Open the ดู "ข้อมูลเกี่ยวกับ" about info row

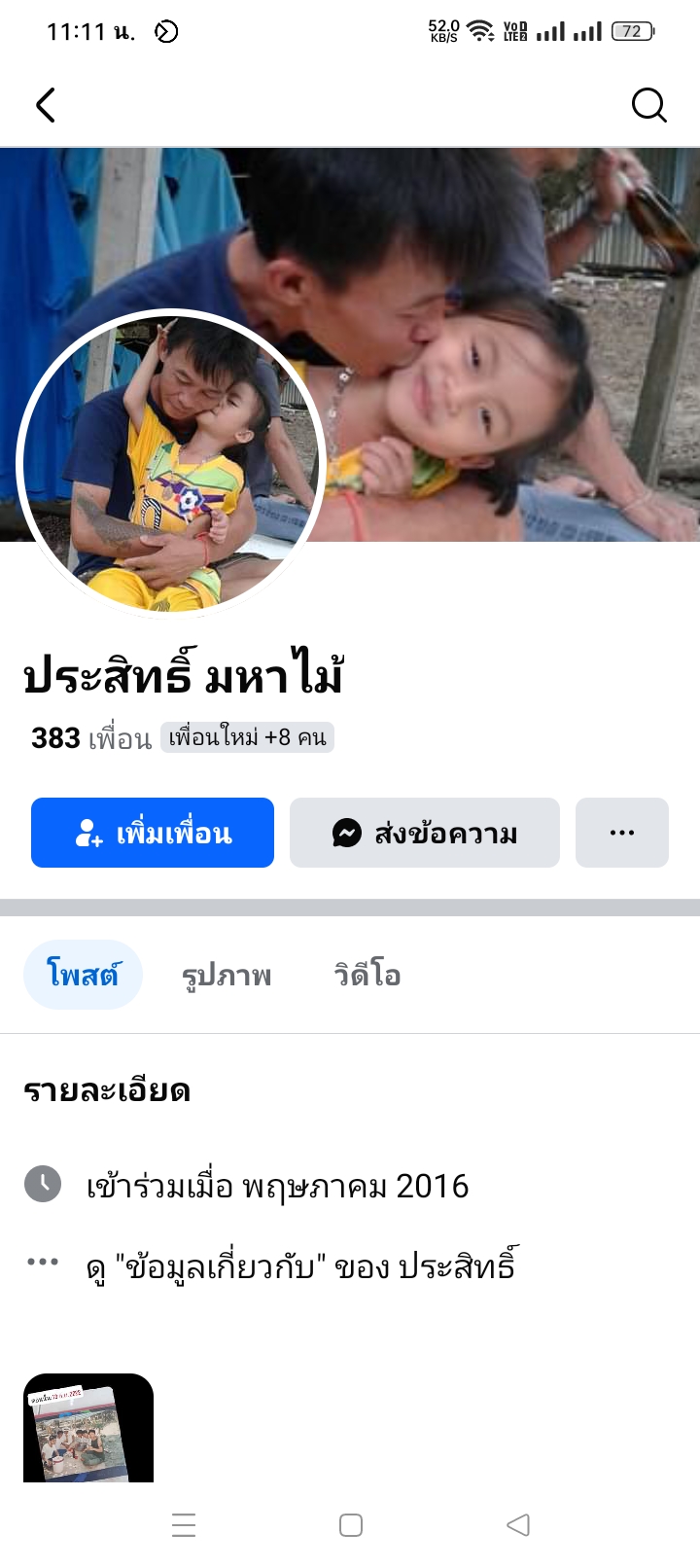[301, 1265]
